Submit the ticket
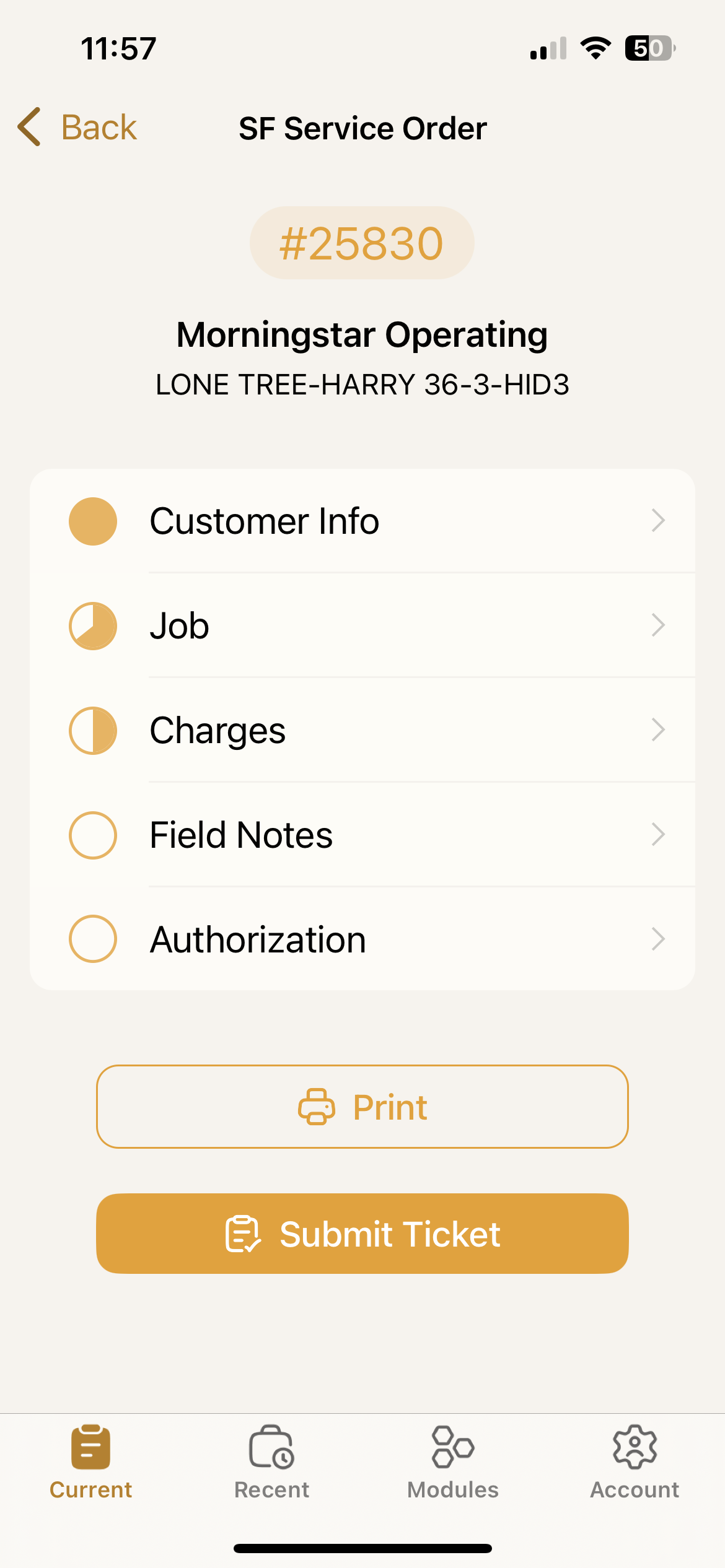 [x=362, y=1234]
